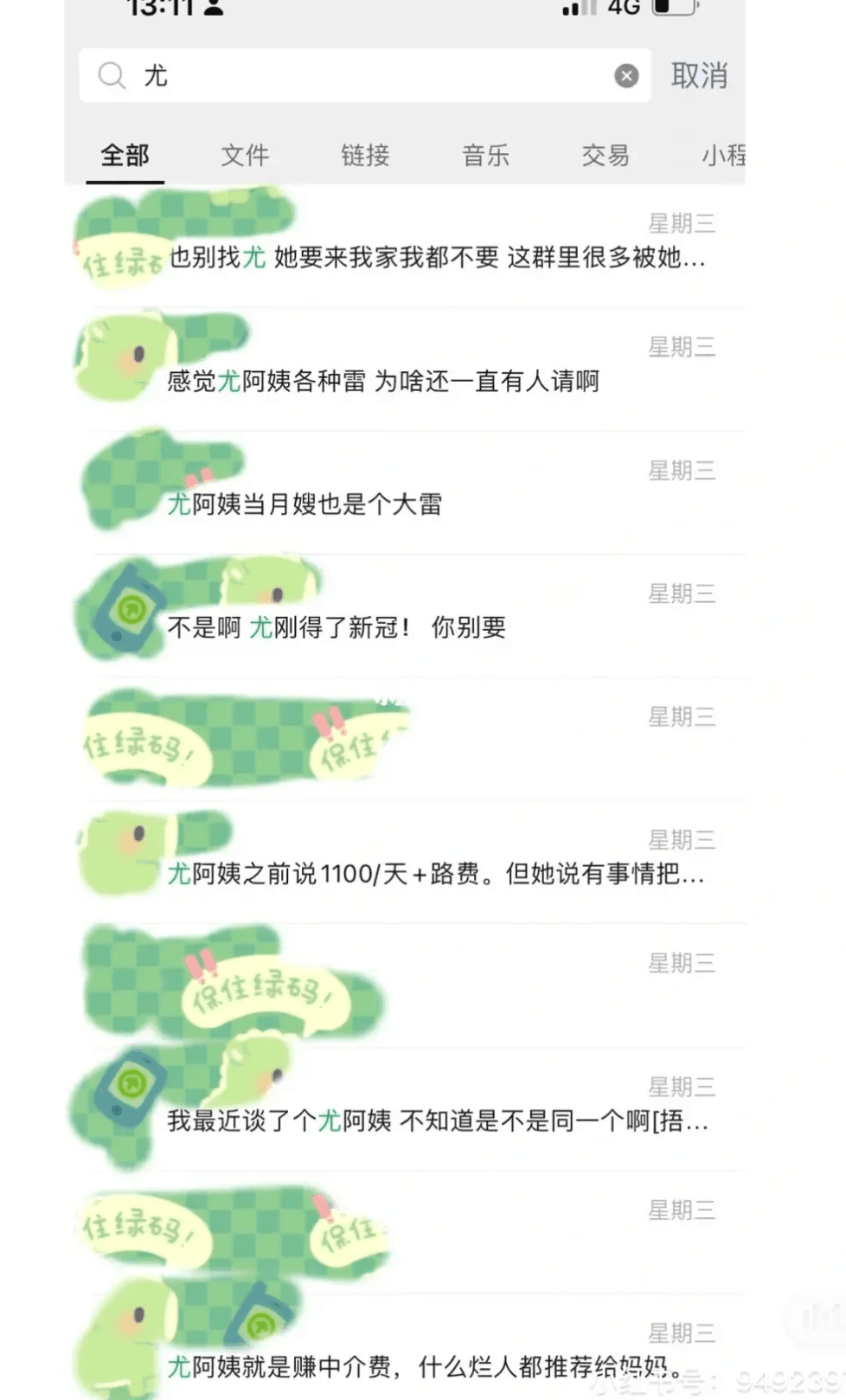Switch to the 文件 tab

tap(245, 156)
